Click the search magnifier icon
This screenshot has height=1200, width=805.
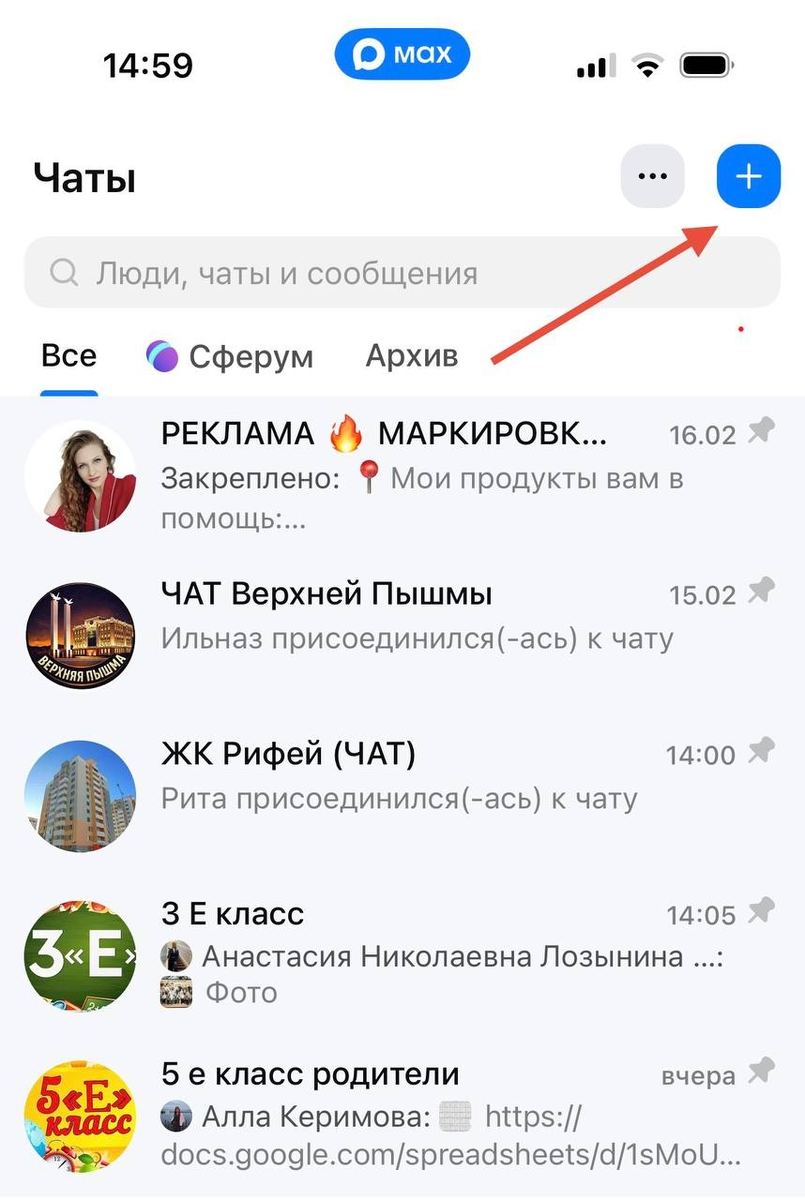[64, 272]
